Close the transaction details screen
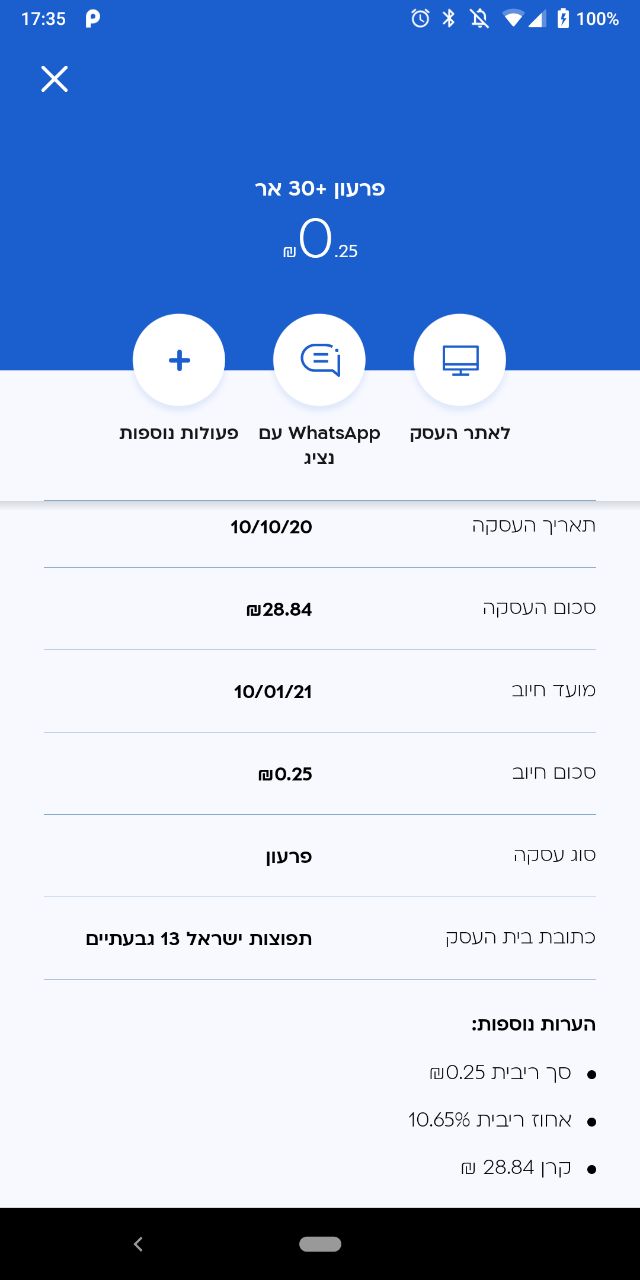Image resolution: width=640 pixels, height=1280 pixels. [x=54, y=79]
